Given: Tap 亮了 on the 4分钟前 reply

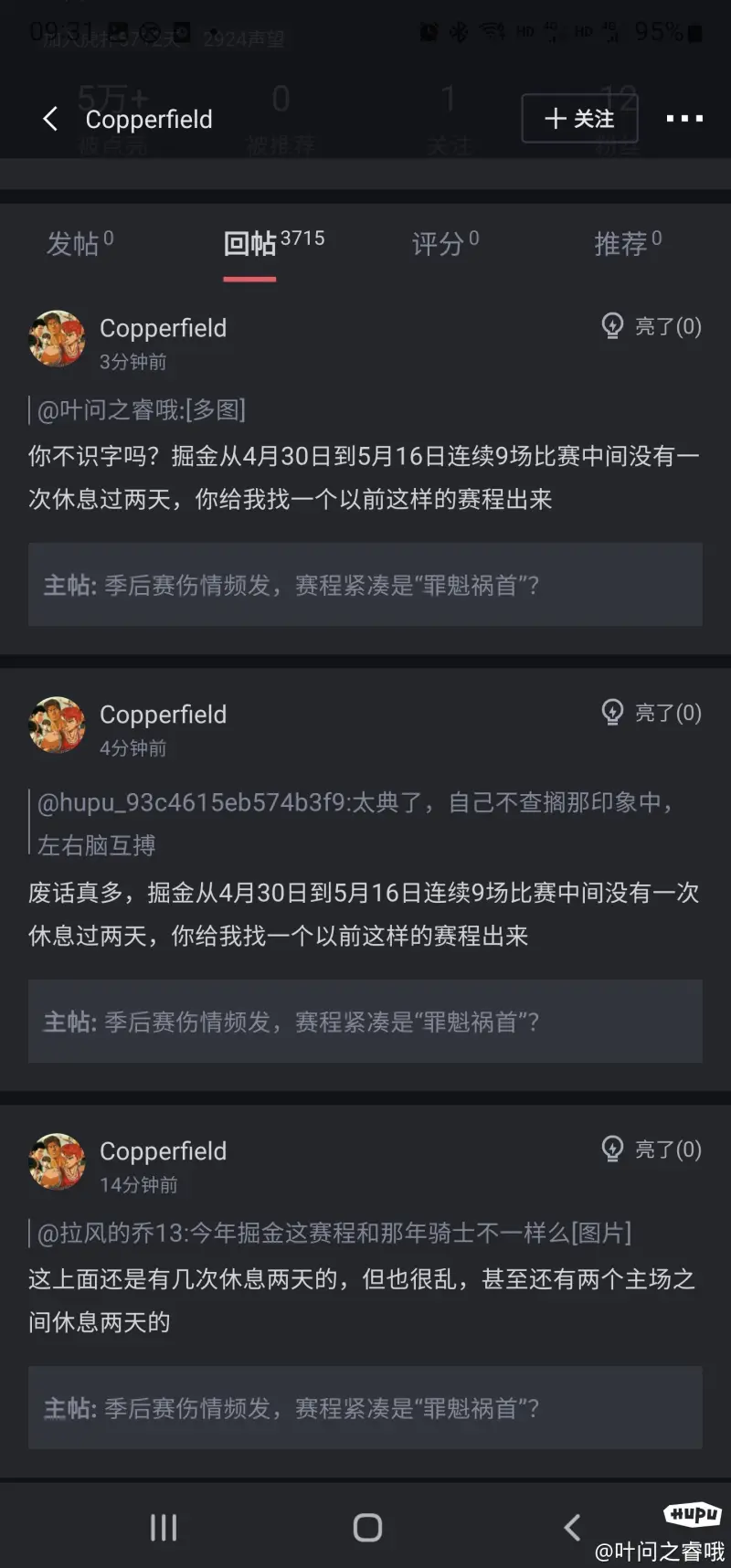Looking at the screenshot, I should (652, 713).
